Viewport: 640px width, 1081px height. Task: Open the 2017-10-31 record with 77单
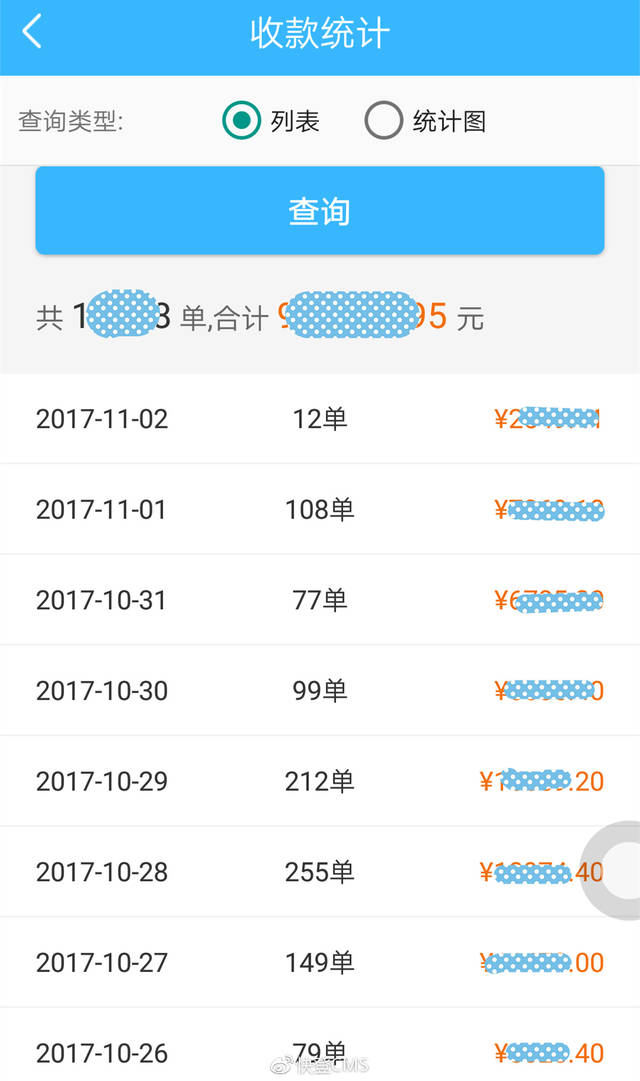point(320,600)
